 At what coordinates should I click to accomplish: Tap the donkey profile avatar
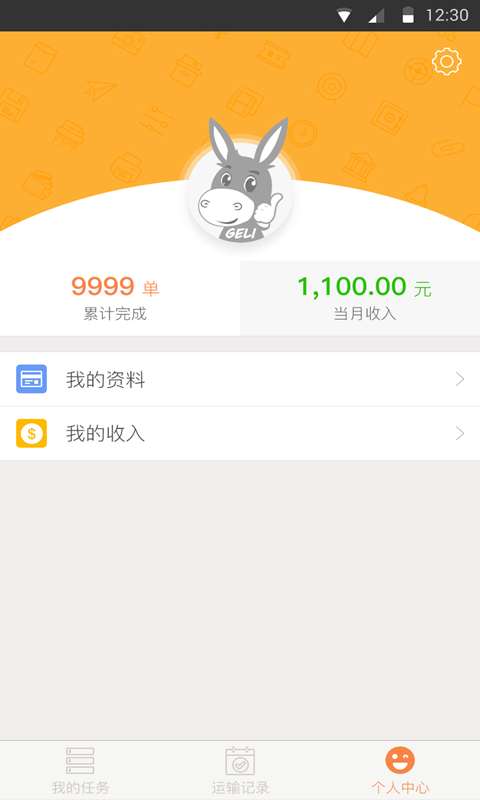(241, 186)
